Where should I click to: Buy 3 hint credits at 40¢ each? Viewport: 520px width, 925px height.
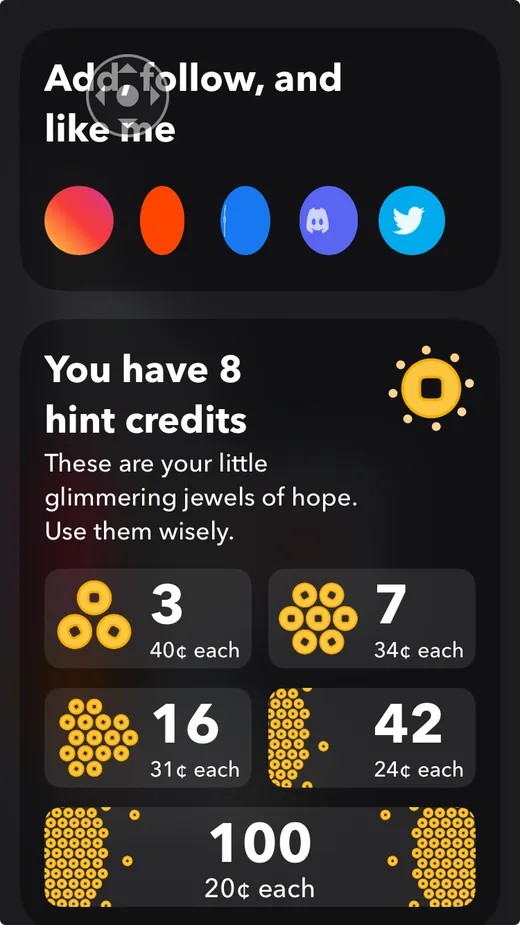148,618
